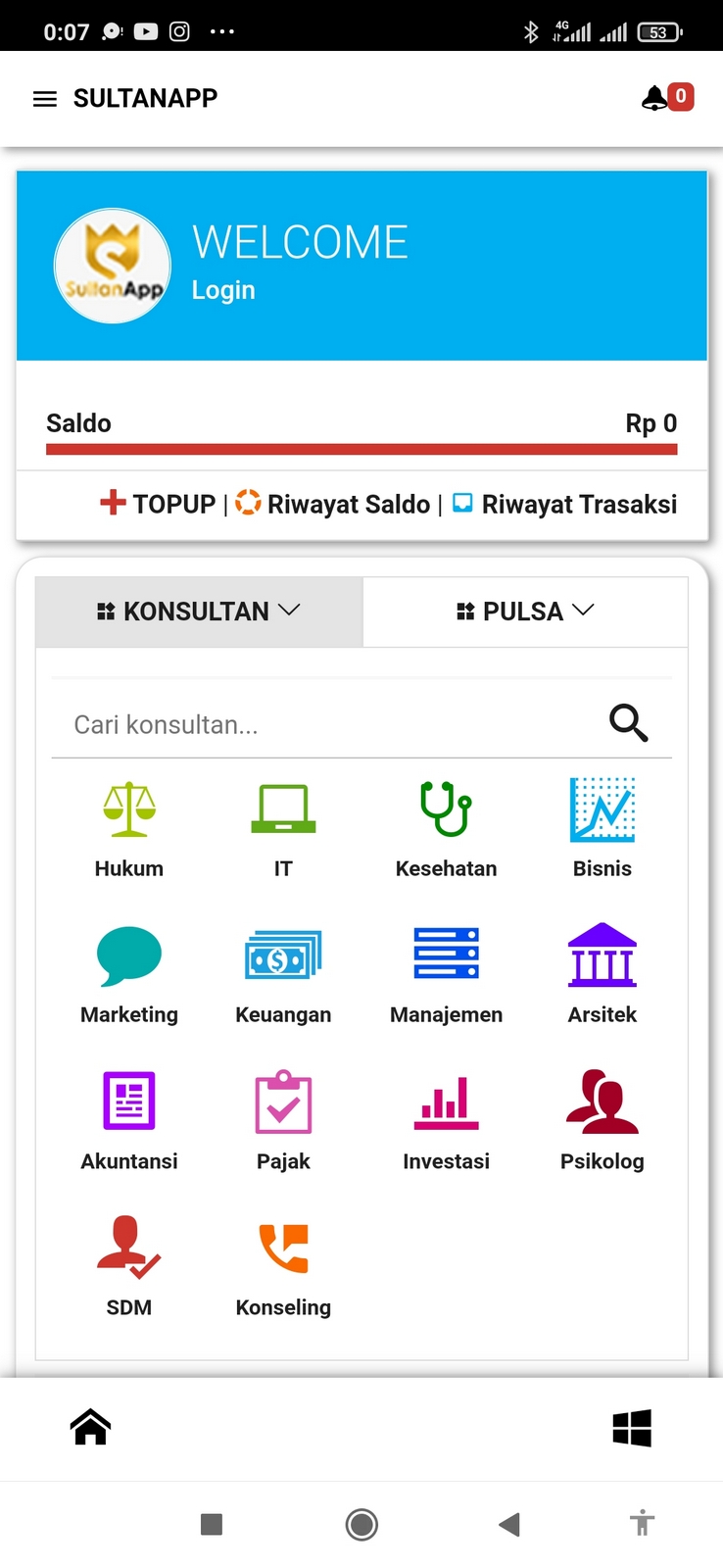Viewport: 723px width, 1568px height.
Task: Tap the magnifier search icon
Action: [x=628, y=723]
